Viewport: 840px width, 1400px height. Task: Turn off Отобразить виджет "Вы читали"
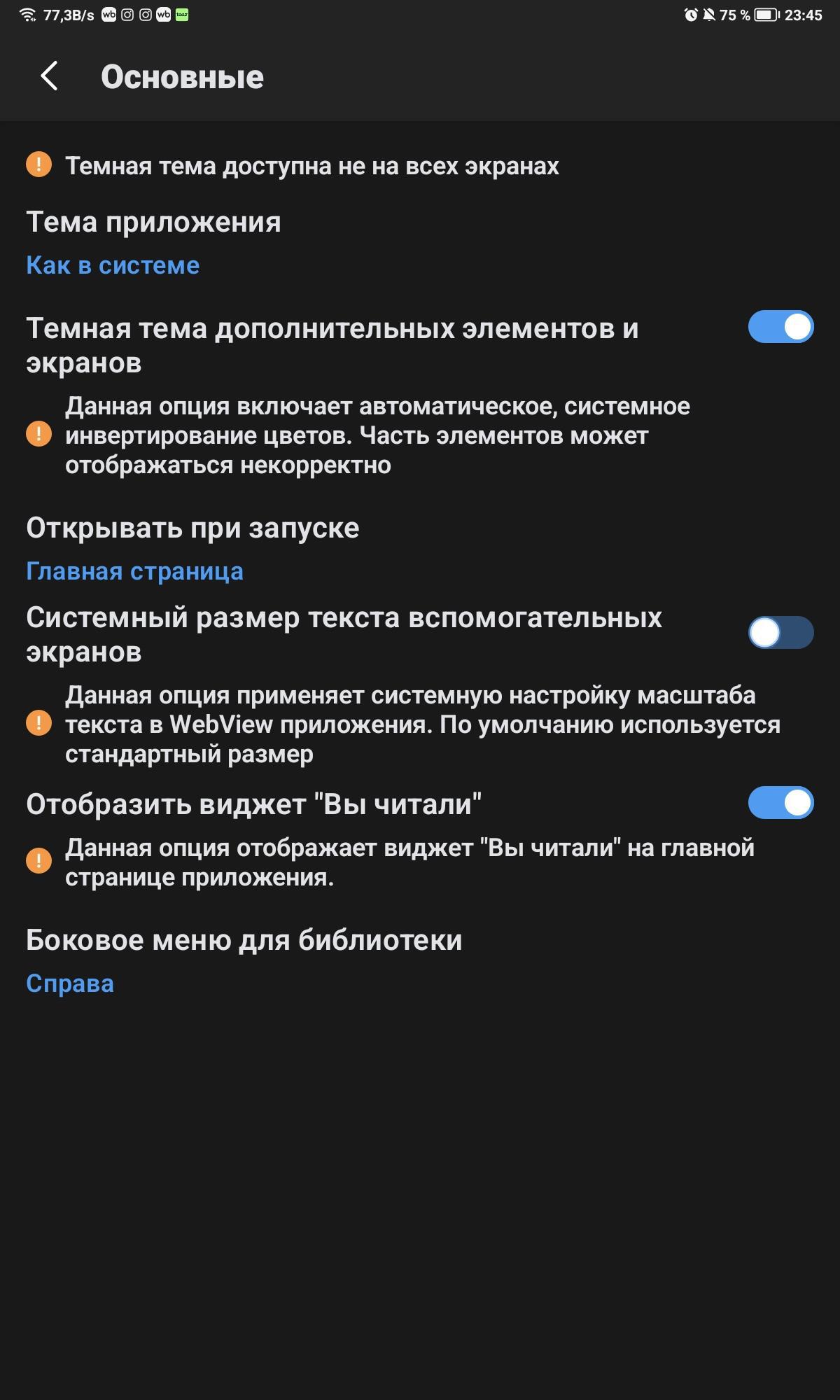click(780, 803)
